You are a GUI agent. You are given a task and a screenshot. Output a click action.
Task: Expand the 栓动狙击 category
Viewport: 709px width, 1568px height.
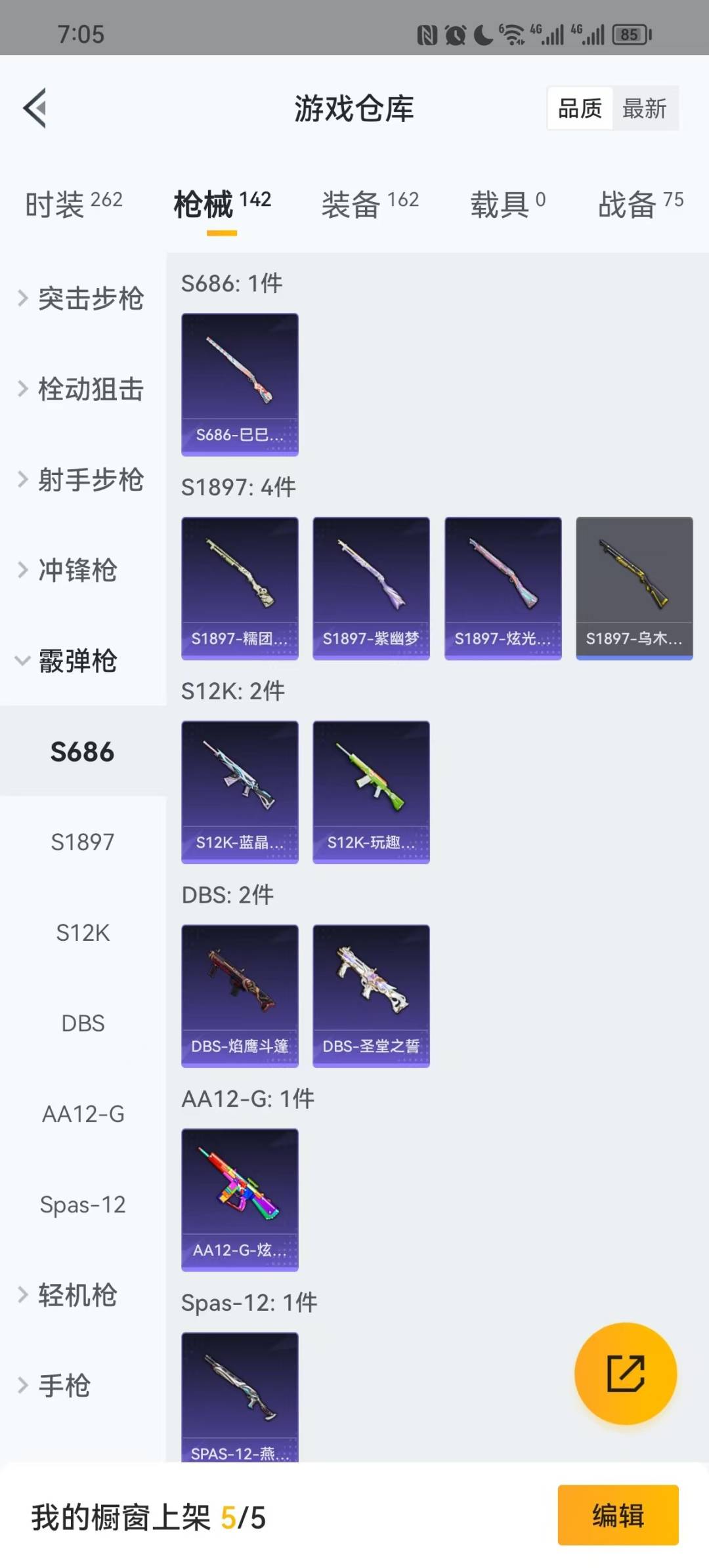(x=83, y=389)
